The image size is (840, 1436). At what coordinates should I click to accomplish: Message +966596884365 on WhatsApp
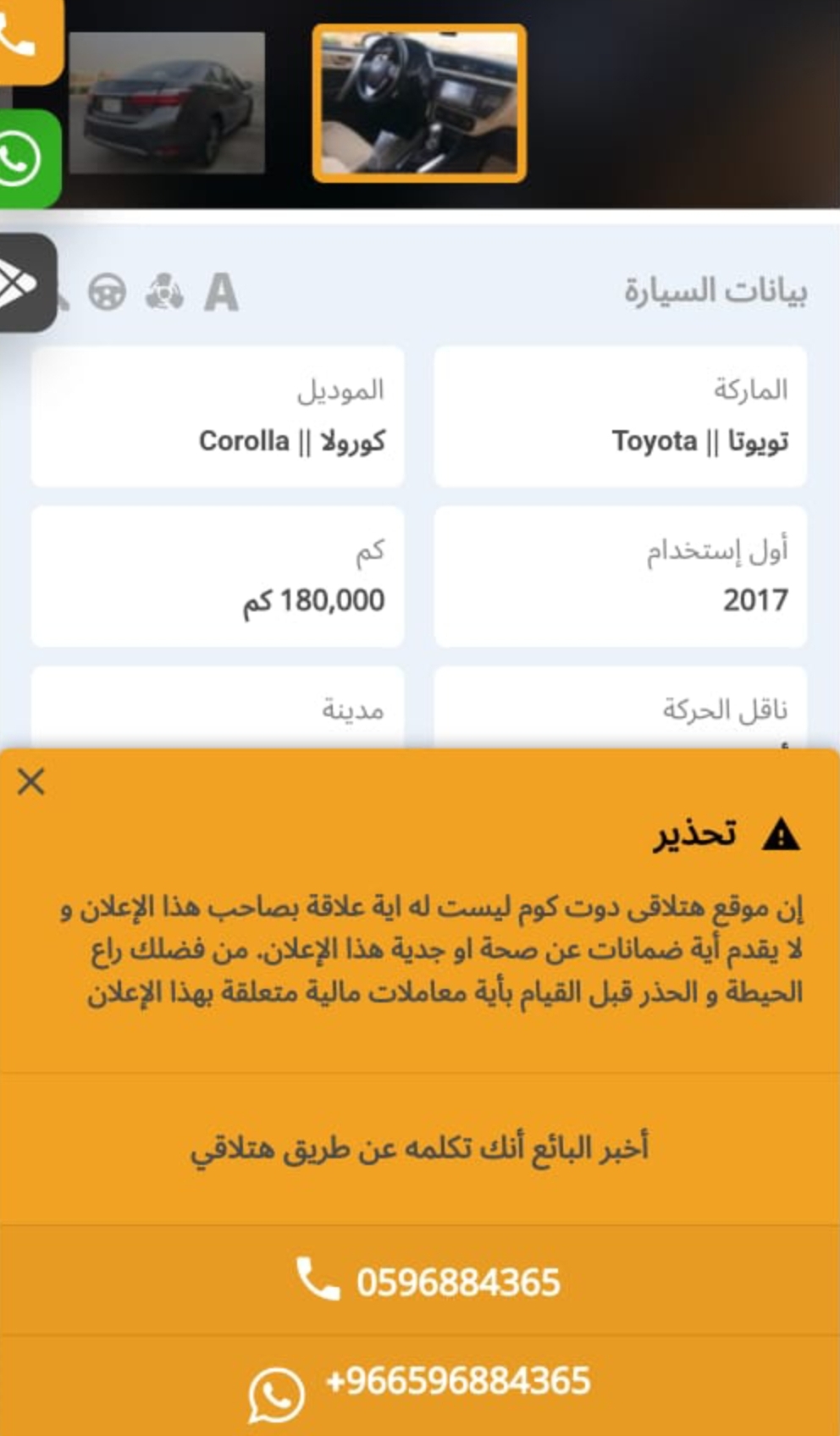(420, 1387)
